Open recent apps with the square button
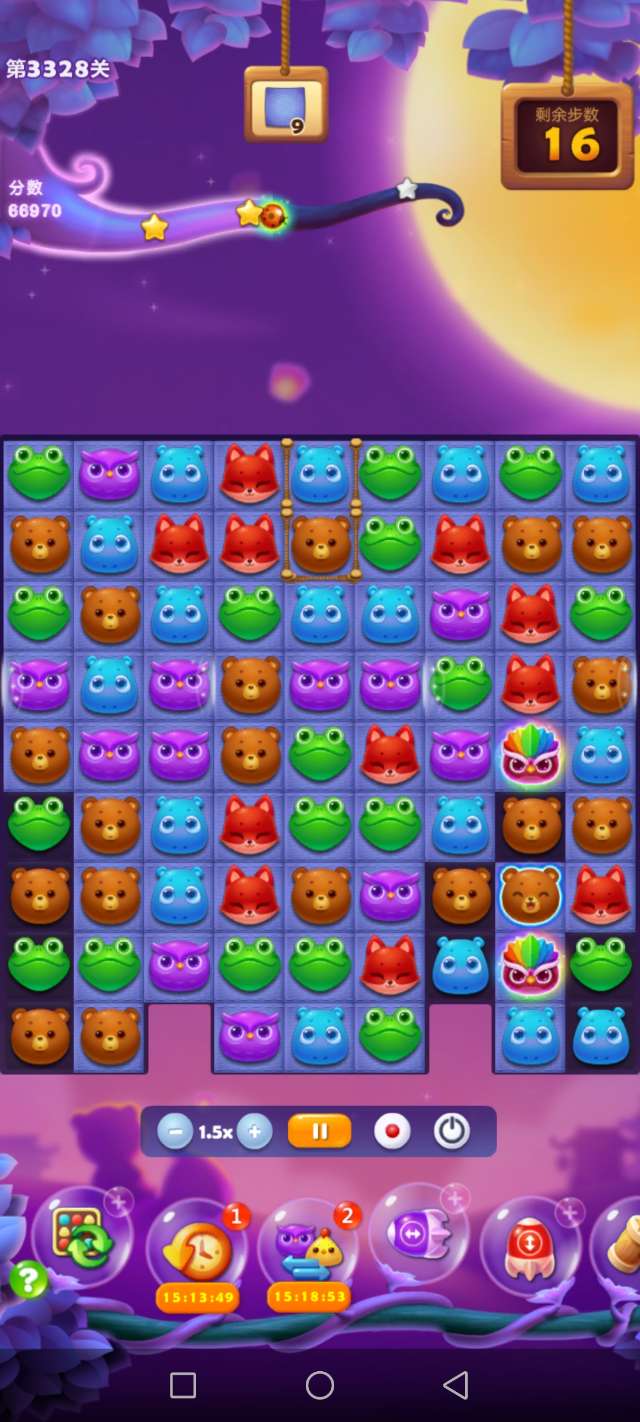Screen dimensions: 640x1422 point(183,1385)
